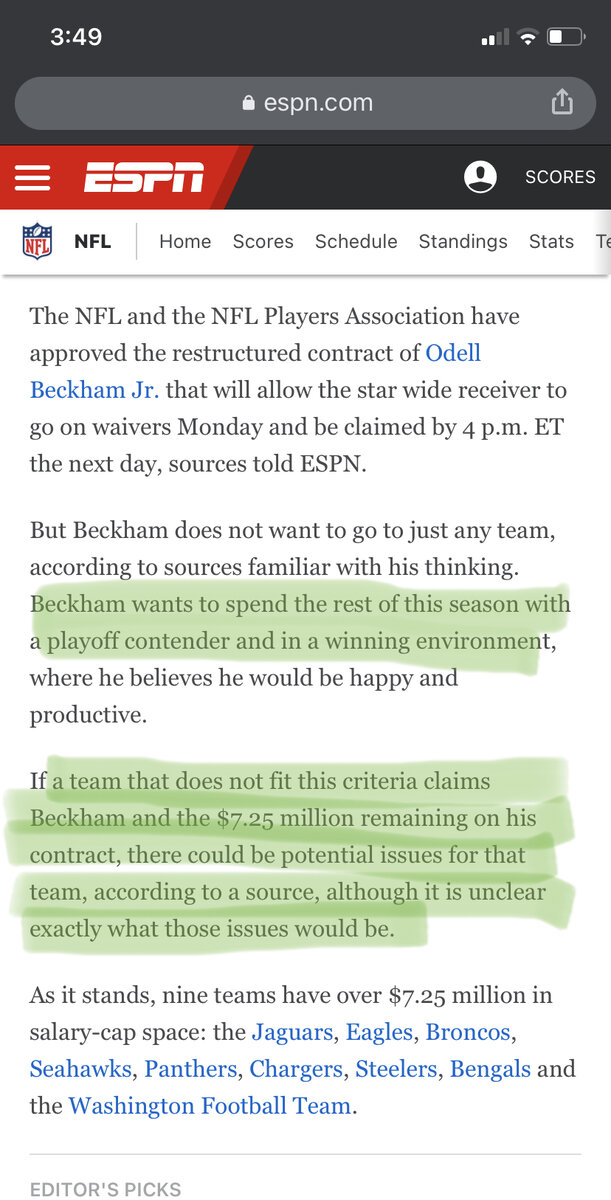
Task: Open the Eagles team link
Action: pos(379,1032)
